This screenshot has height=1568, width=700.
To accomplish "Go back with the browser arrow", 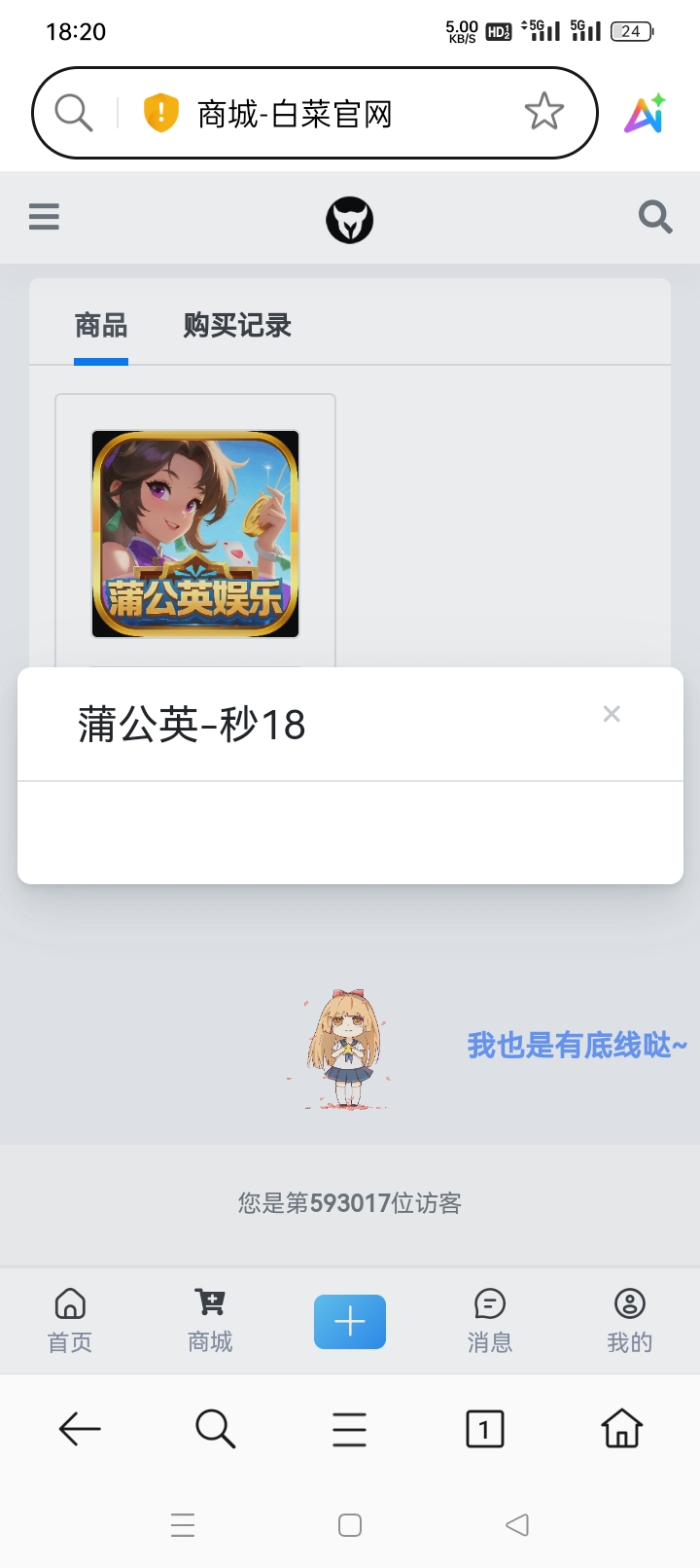I will tap(80, 1428).
